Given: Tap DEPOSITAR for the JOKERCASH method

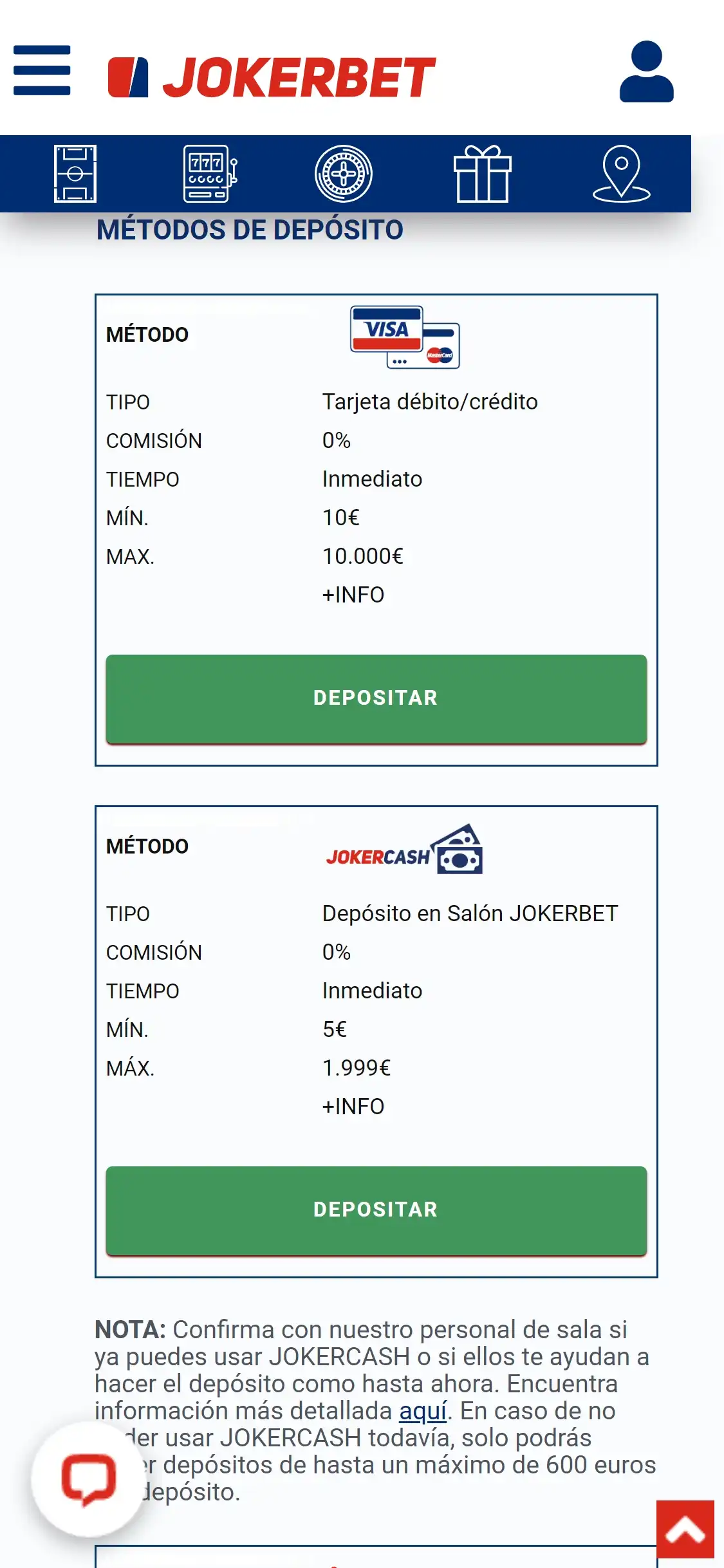Looking at the screenshot, I should click(x=376, y=1210).
